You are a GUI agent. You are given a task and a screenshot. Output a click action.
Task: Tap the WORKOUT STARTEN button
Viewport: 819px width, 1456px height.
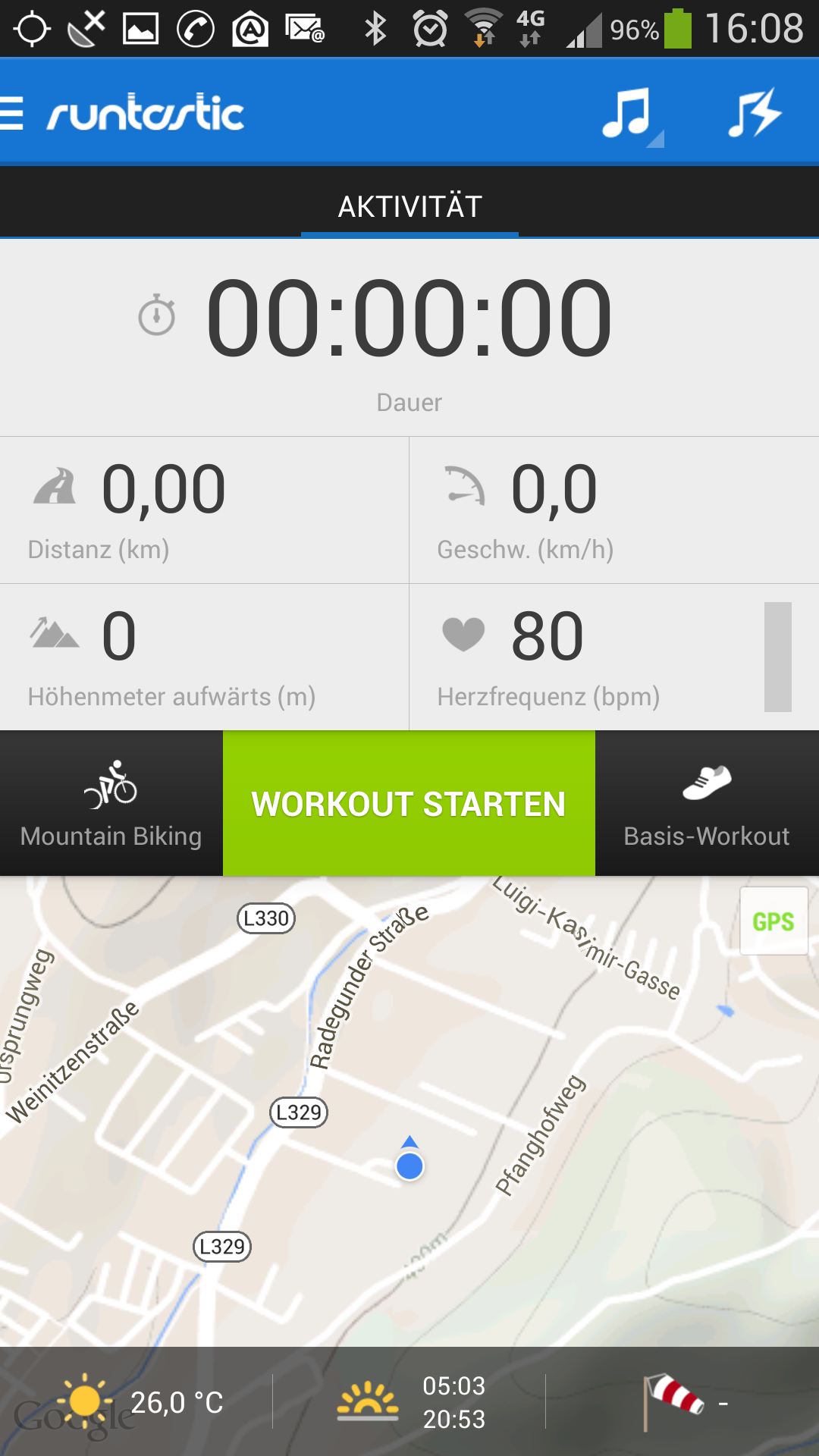pyautogui.click(x=409, y=804)
